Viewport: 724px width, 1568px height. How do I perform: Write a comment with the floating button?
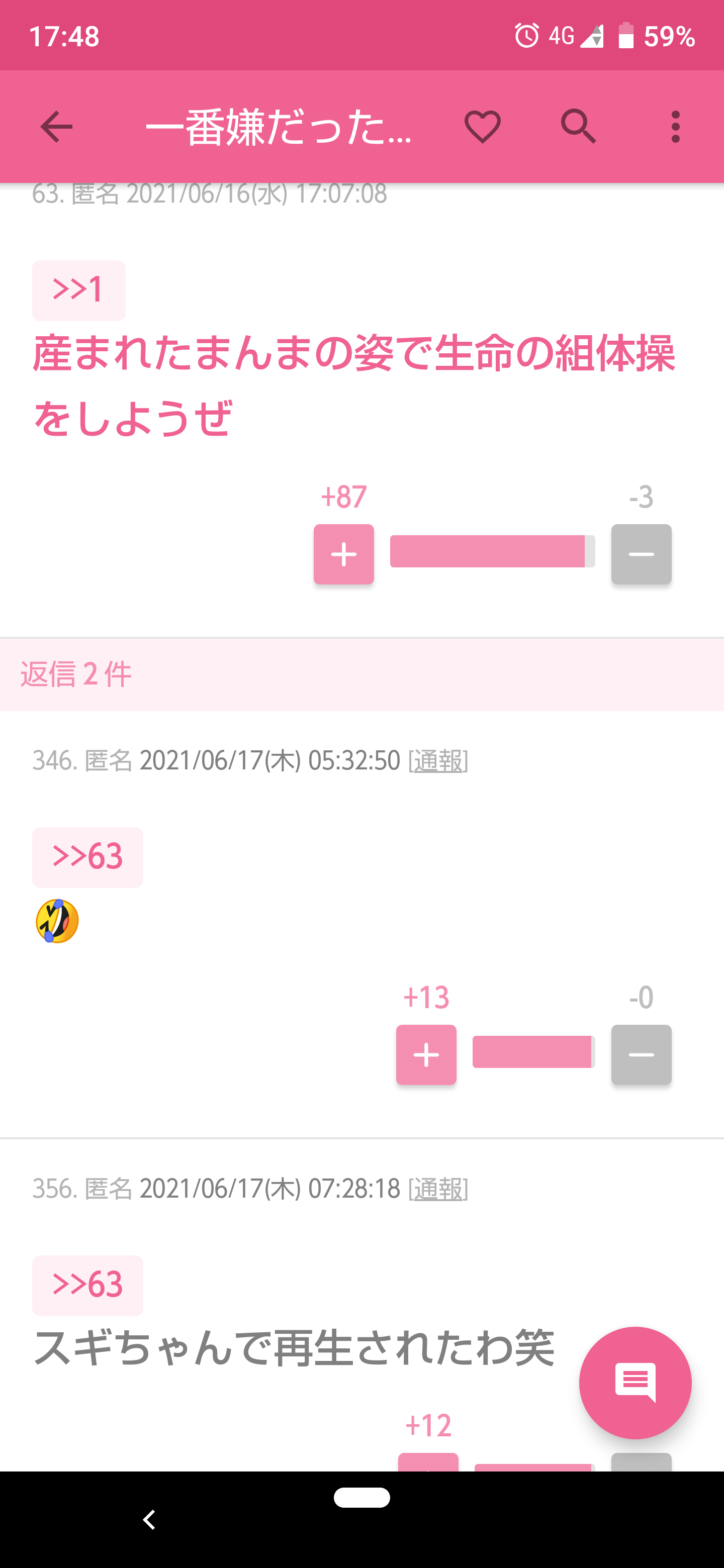click(635, 1383)
